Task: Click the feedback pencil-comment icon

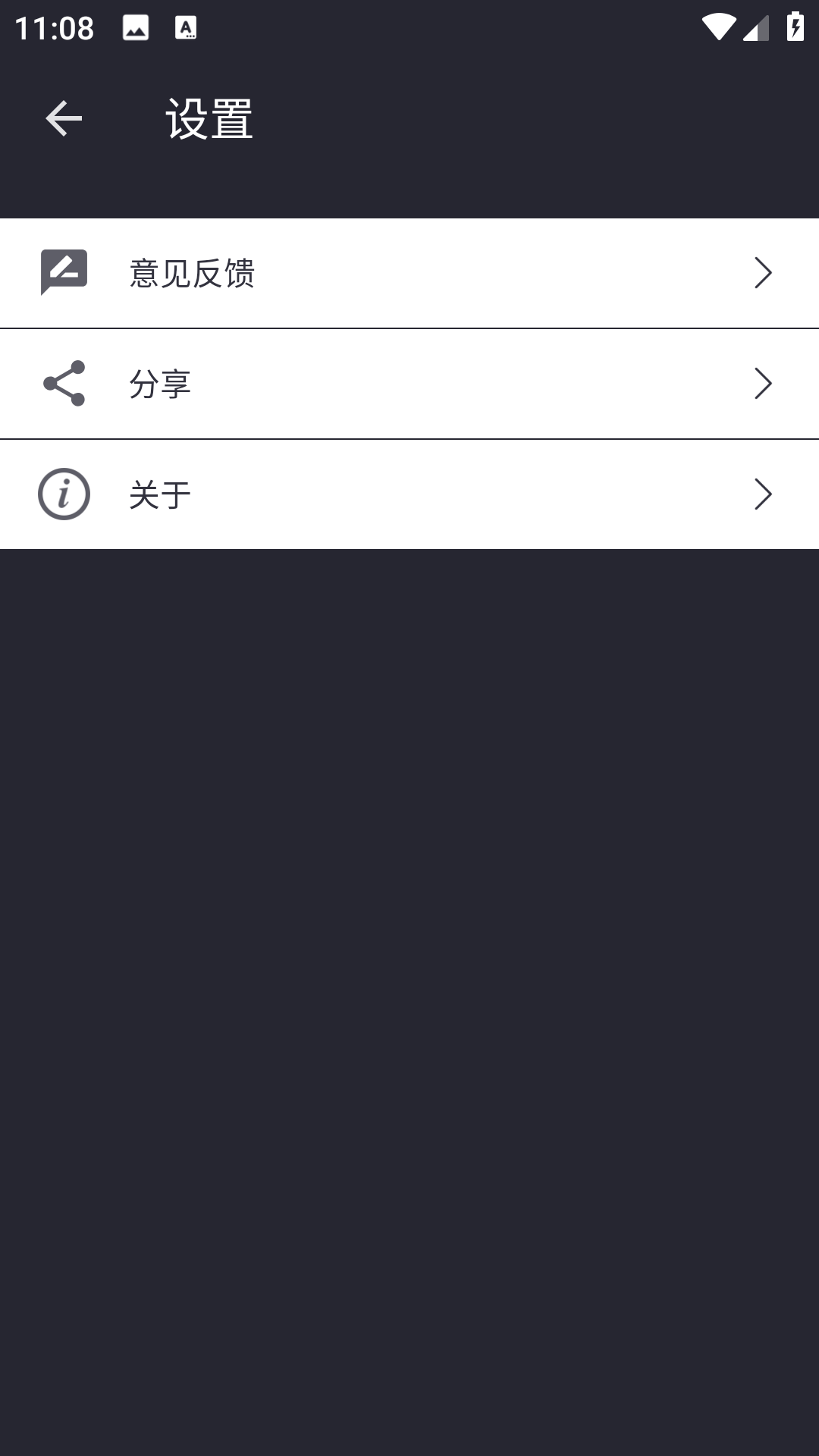Action: click(64, 273)
